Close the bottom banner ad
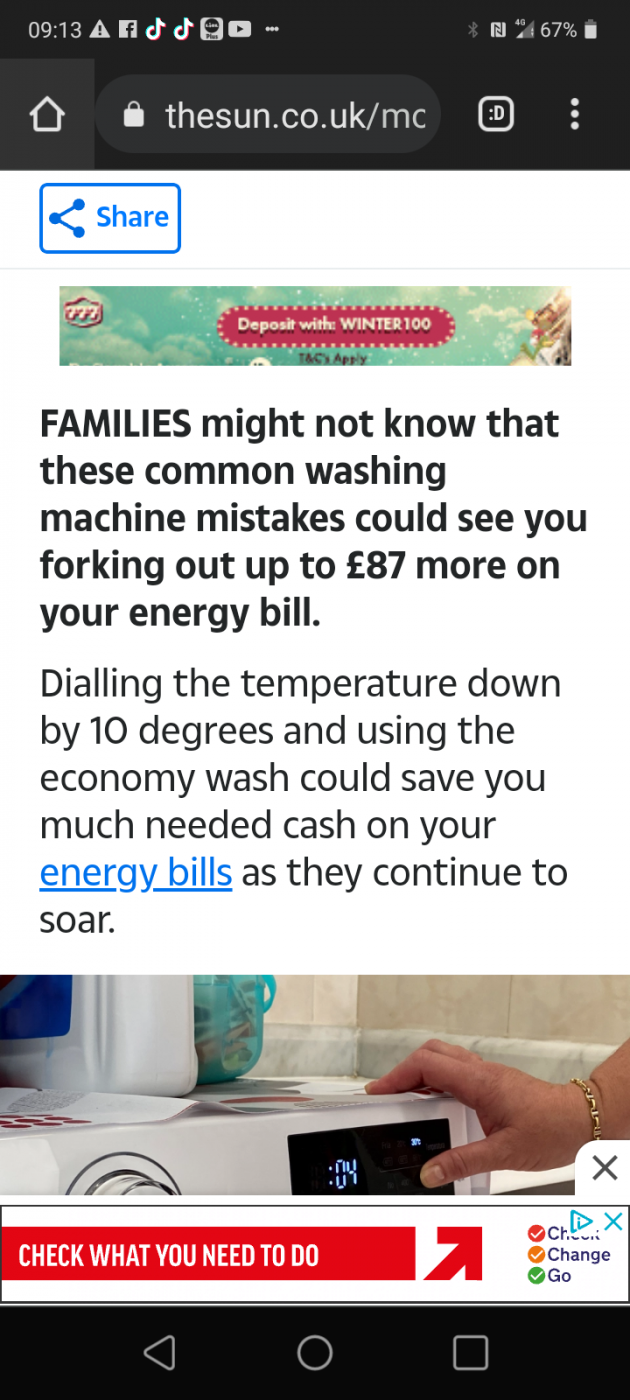 point(614,1221)
